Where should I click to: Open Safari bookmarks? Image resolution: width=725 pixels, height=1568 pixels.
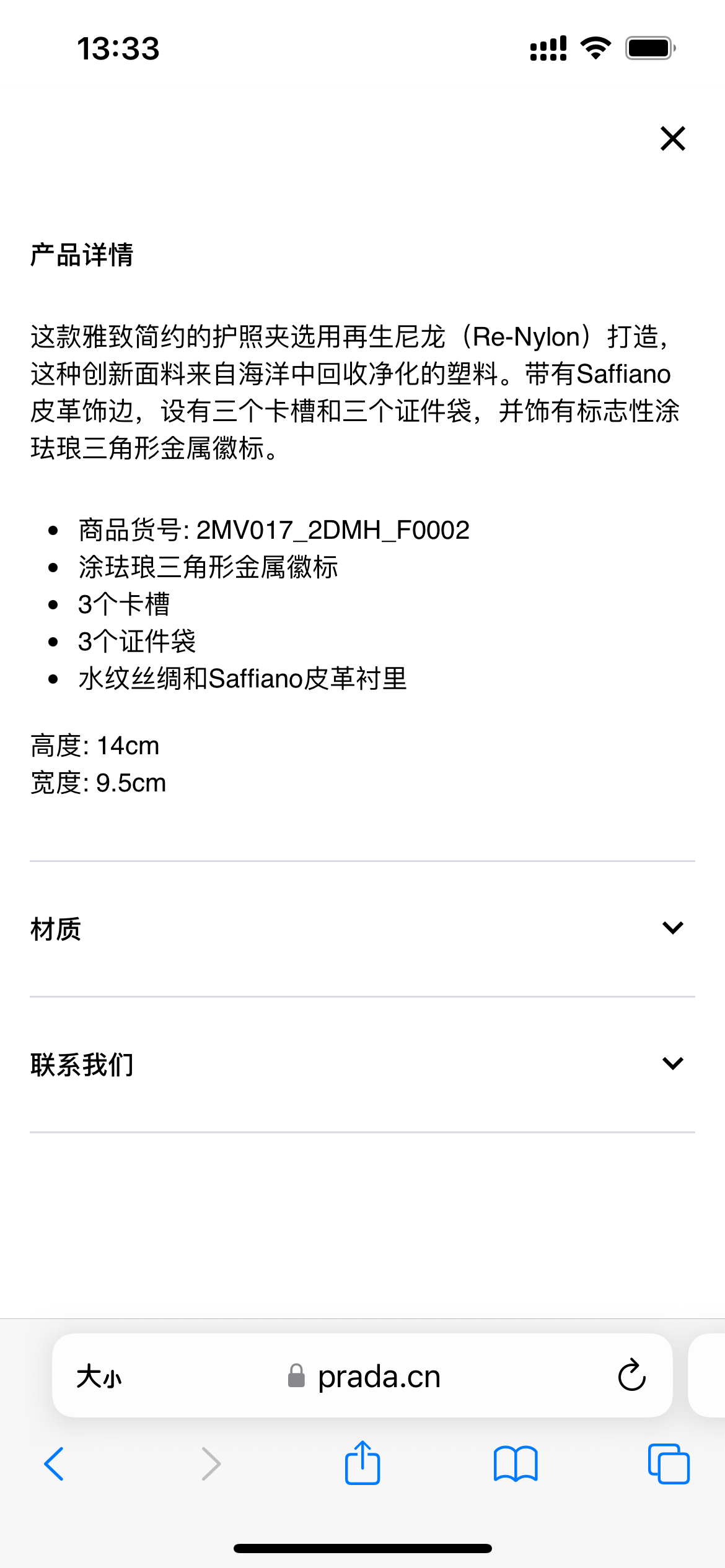tap(516, 1464)
